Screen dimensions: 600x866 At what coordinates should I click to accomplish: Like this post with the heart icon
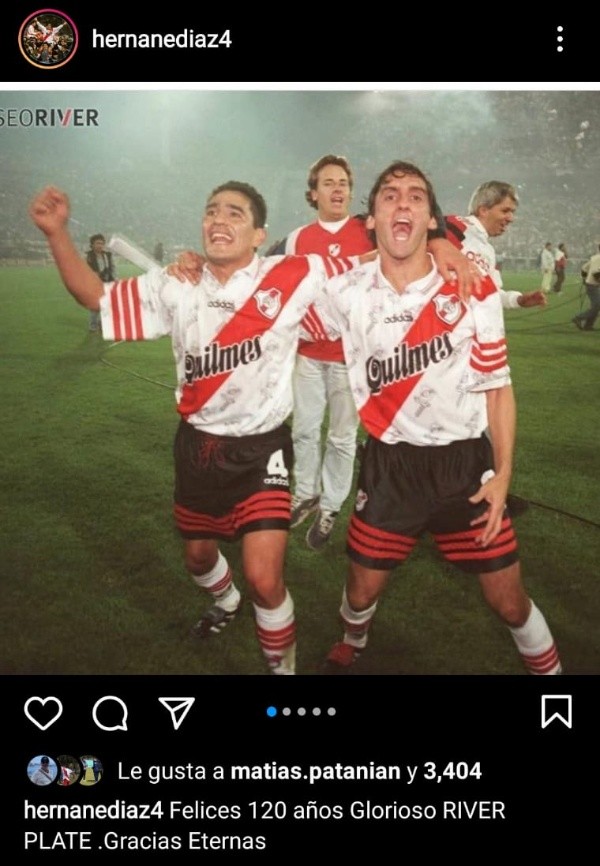[43, 712]
